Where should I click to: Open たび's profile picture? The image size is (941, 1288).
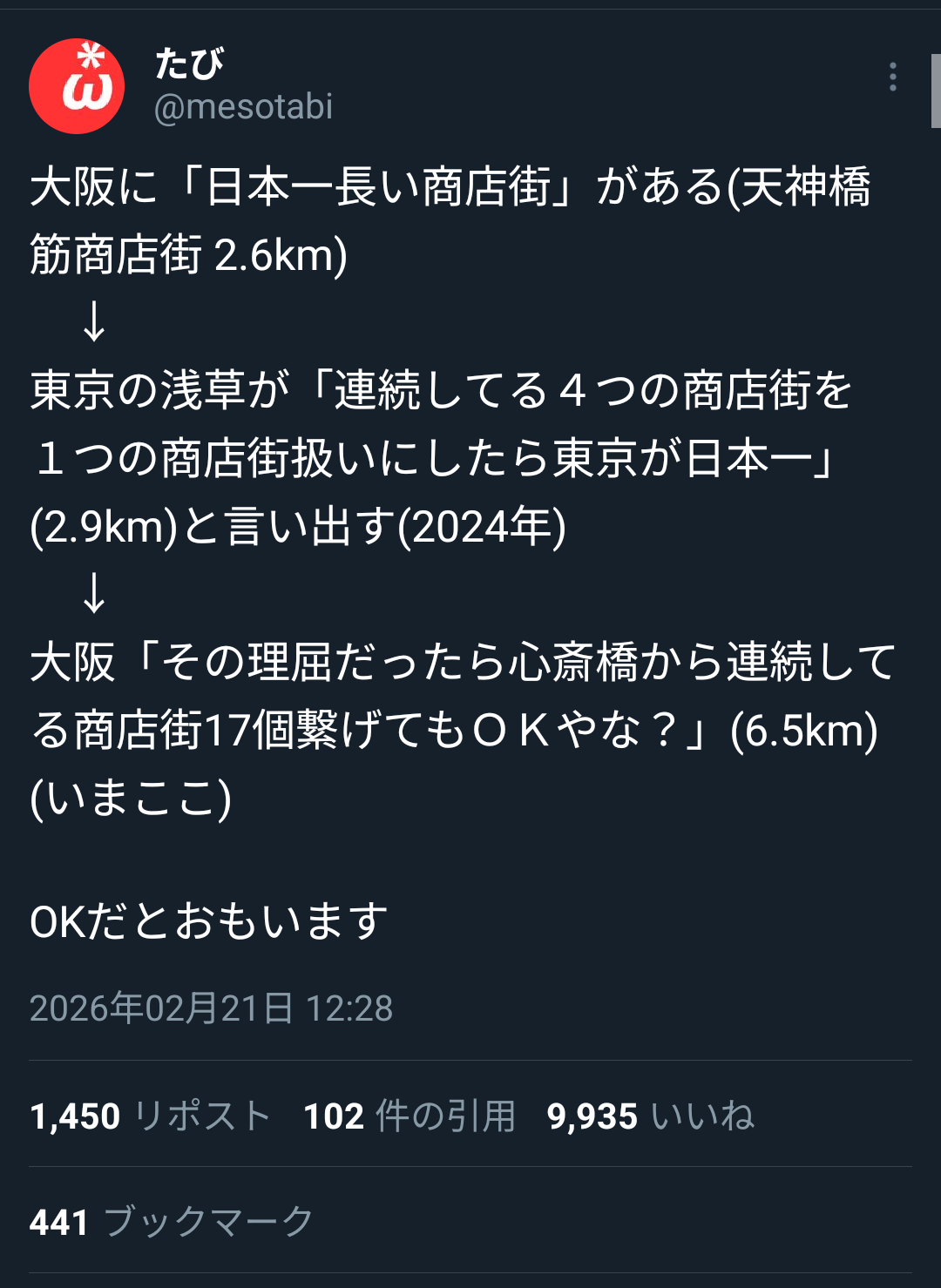tap(77, 86)
